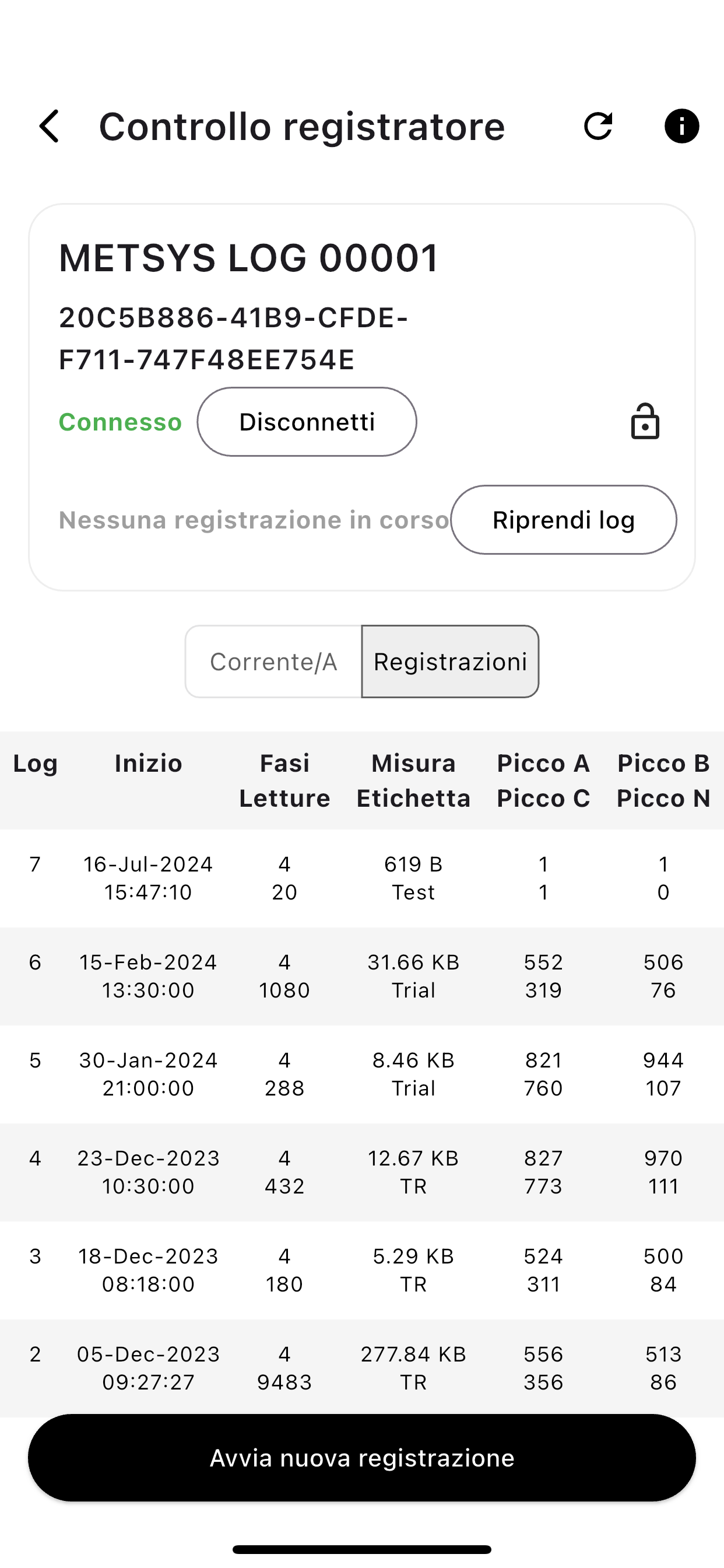
Task: Open log 7 from 16-Jul-2024
Action: point(362,878)
